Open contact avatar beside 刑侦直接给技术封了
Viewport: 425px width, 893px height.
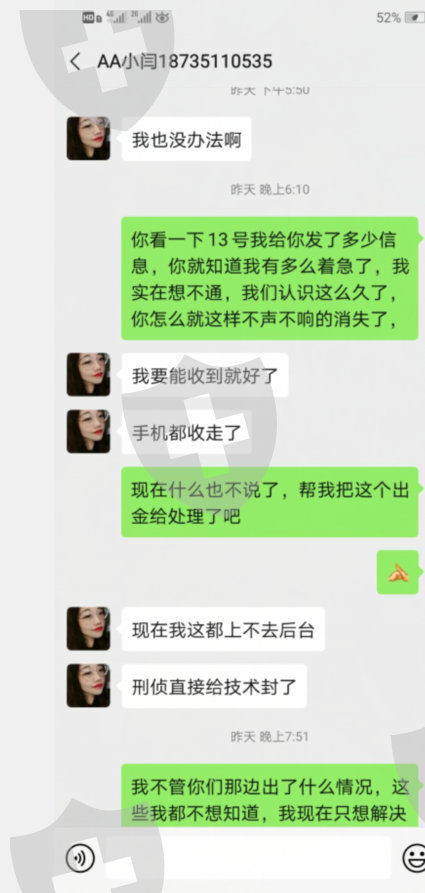point(88,686)
